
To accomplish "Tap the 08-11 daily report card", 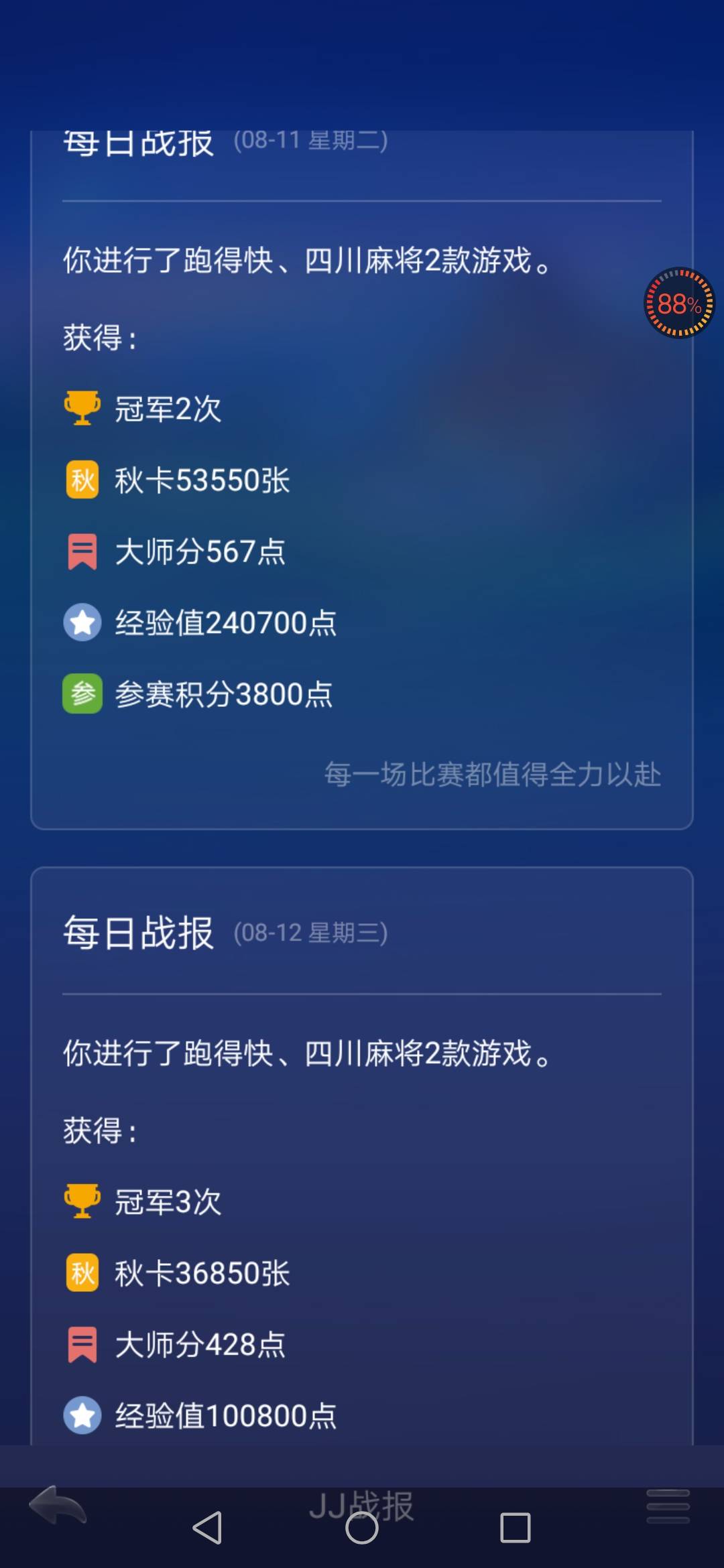I will [362, 469].
